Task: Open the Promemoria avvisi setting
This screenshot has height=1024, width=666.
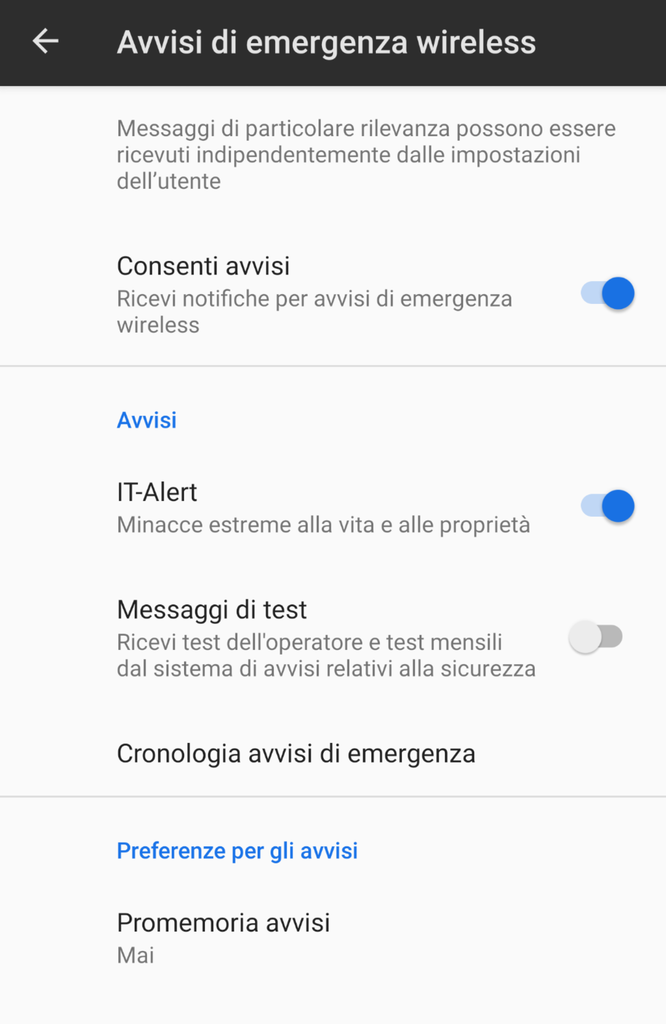Action: pyautogui.click(x=223, y=937)
